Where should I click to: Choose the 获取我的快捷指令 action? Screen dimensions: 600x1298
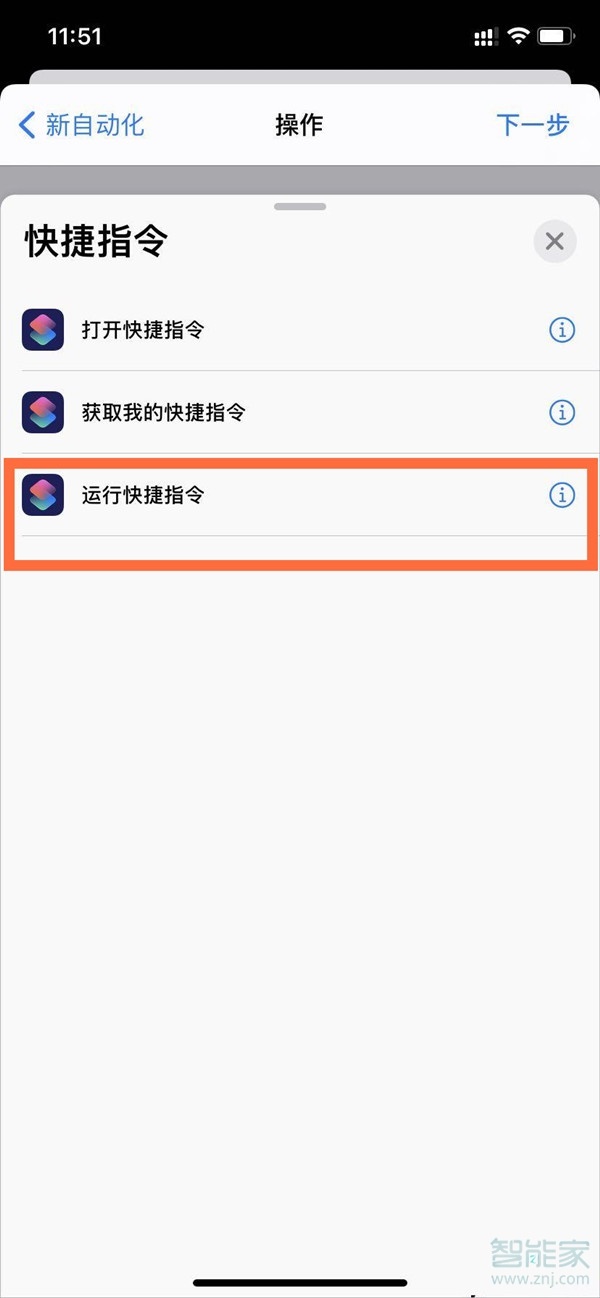coord(163,412)
